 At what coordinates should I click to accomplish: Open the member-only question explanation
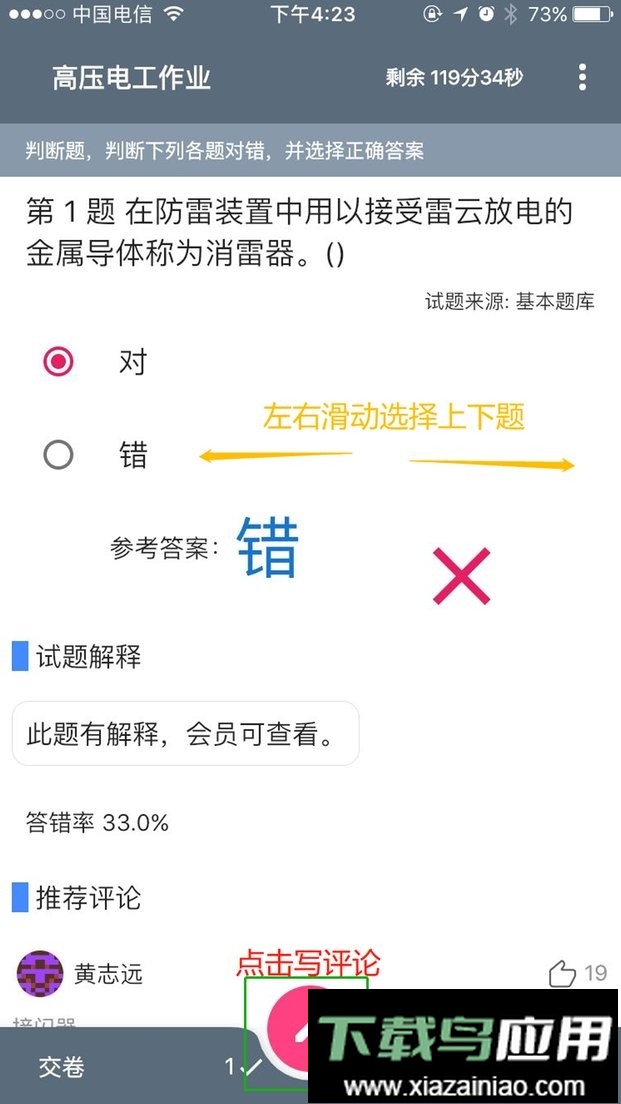point(185,734)
